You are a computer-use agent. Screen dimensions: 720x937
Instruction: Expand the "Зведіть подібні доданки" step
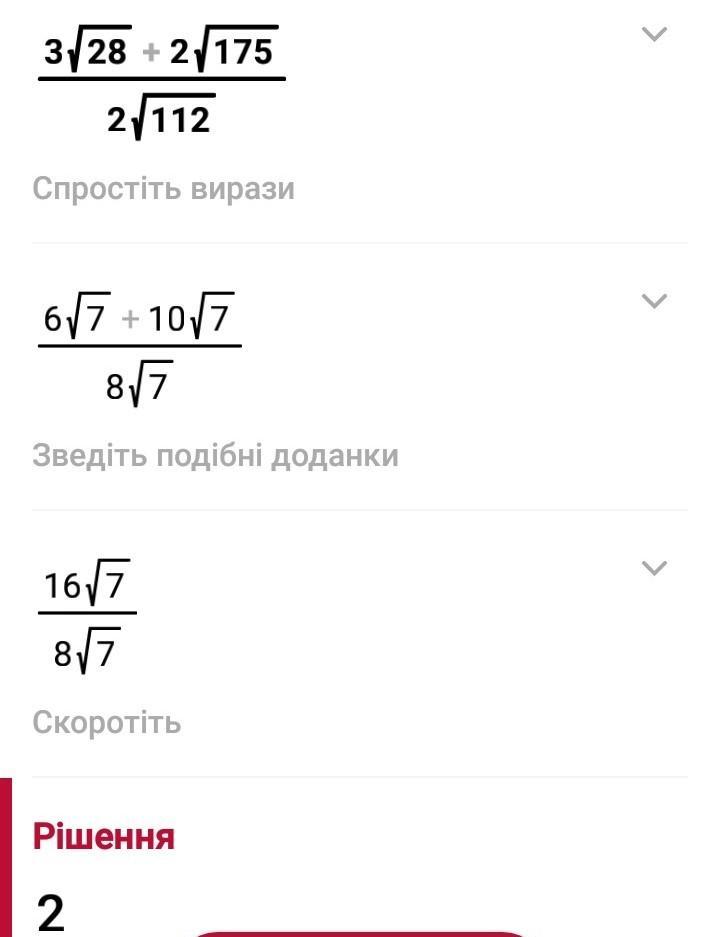tap(653, 301)
